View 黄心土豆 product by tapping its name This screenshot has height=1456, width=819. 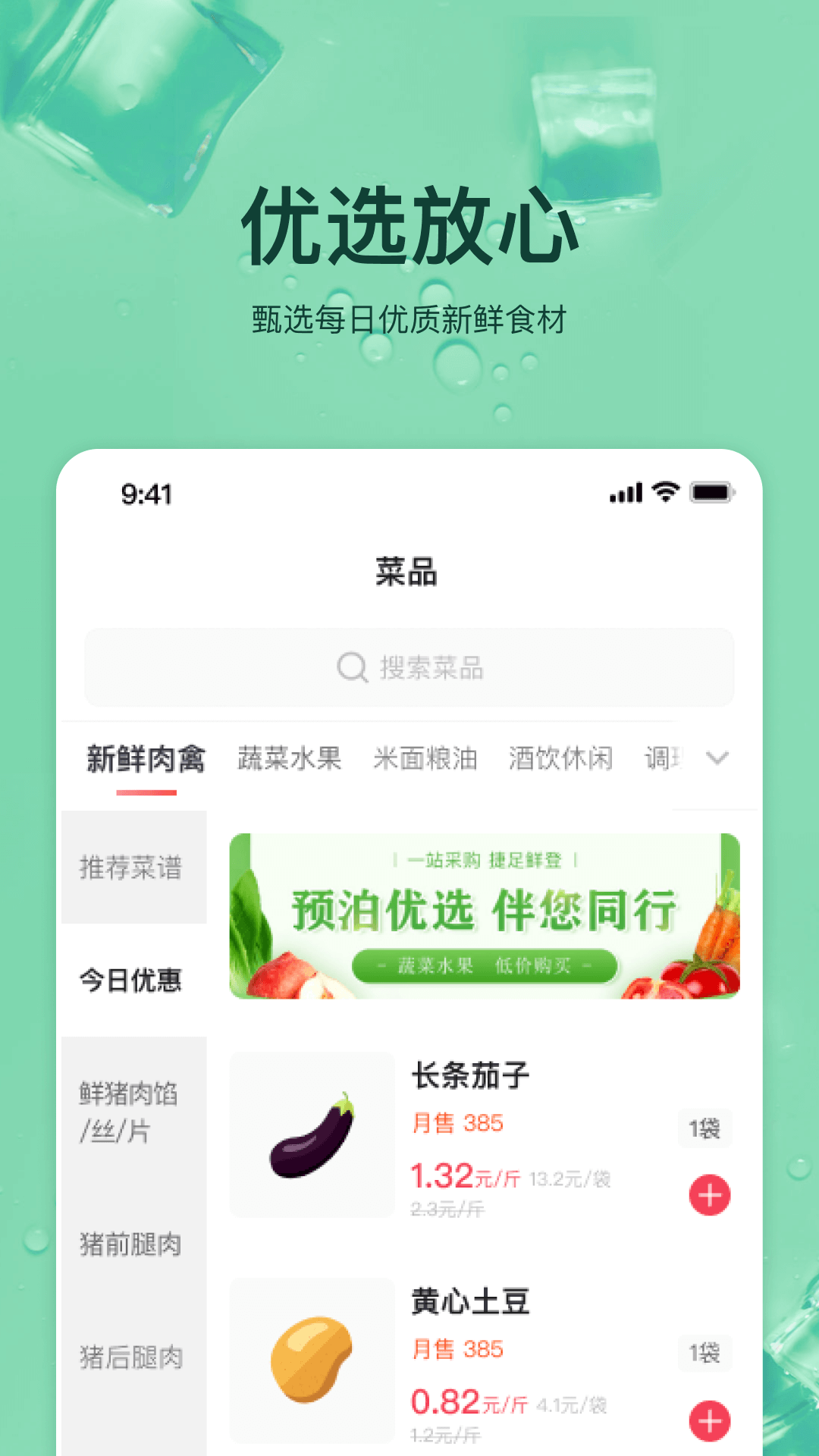471,1300
